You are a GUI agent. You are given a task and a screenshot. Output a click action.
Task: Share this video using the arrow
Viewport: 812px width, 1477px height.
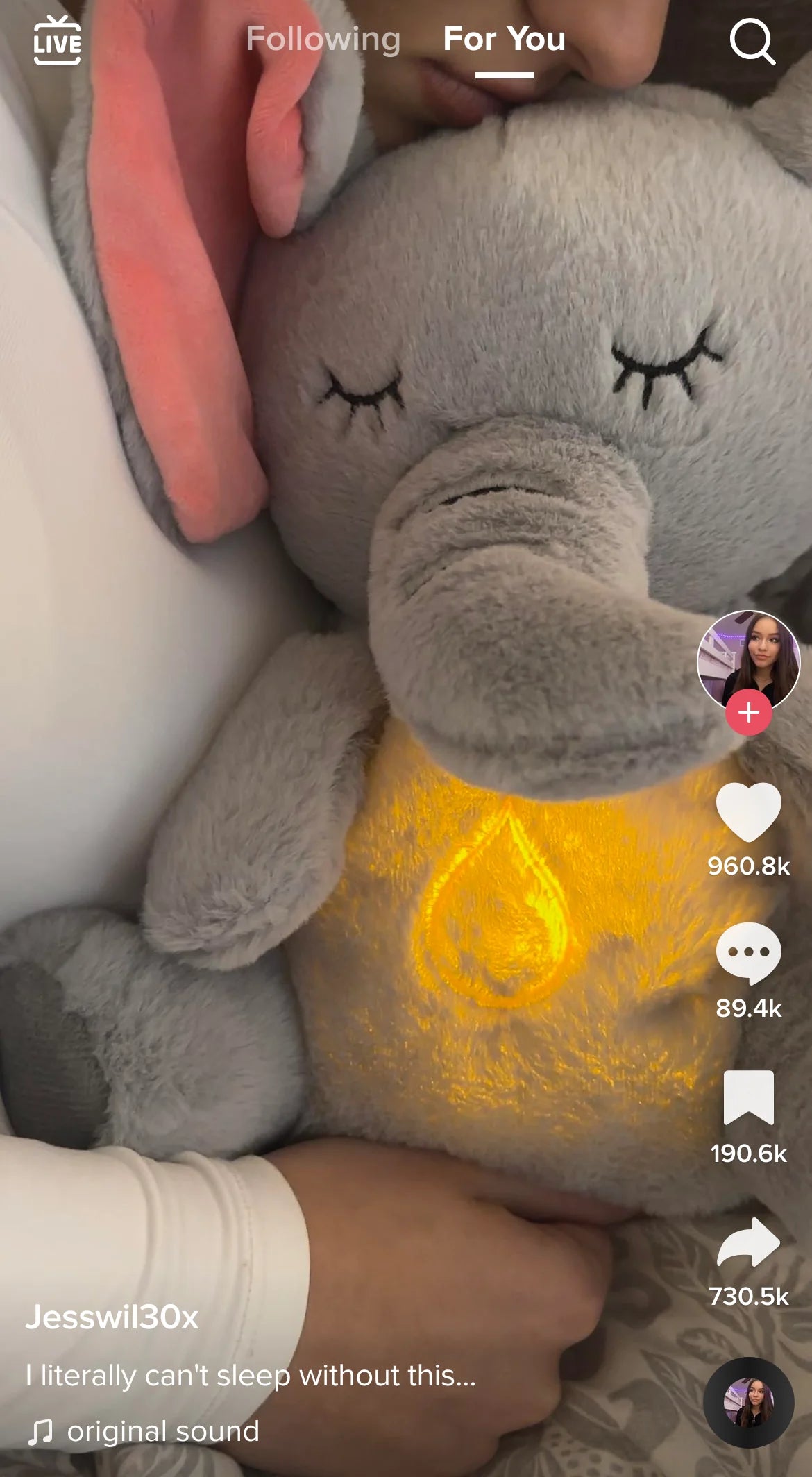(748, 1242)
